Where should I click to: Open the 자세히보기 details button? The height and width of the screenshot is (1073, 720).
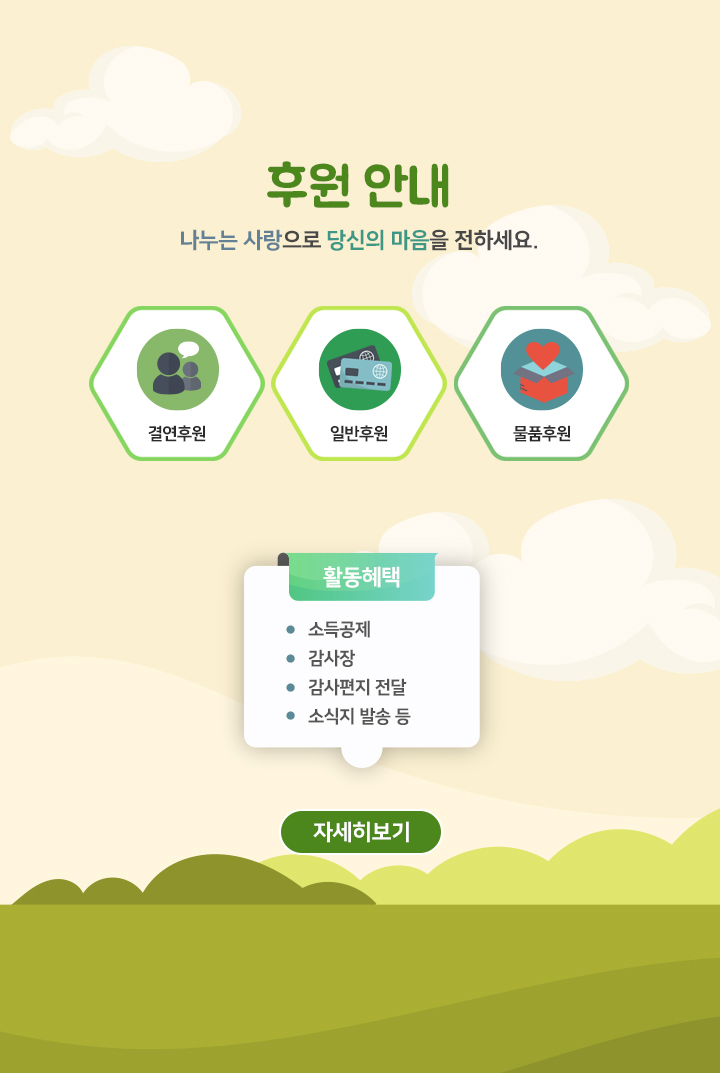(360, 832)
